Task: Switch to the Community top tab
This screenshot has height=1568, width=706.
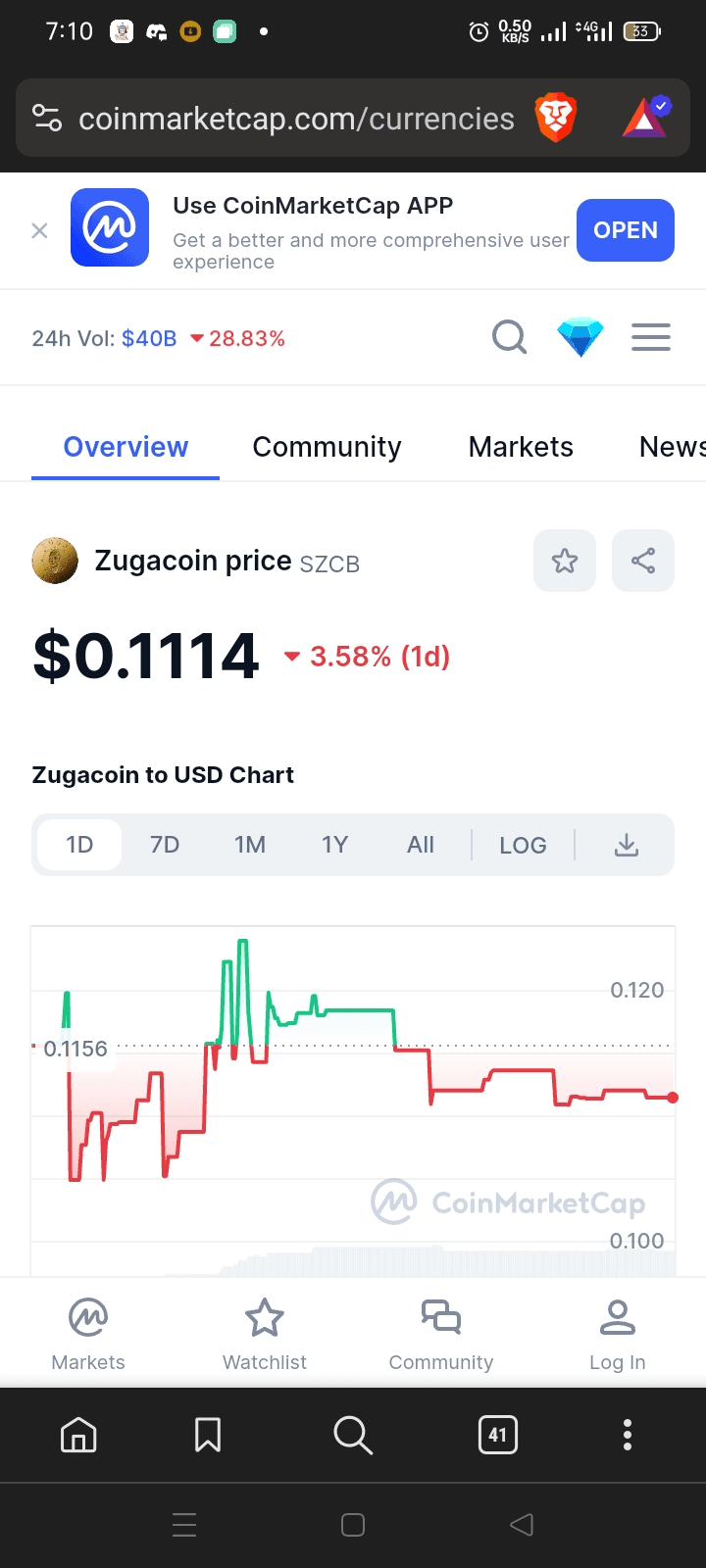Action: point(327,447)
